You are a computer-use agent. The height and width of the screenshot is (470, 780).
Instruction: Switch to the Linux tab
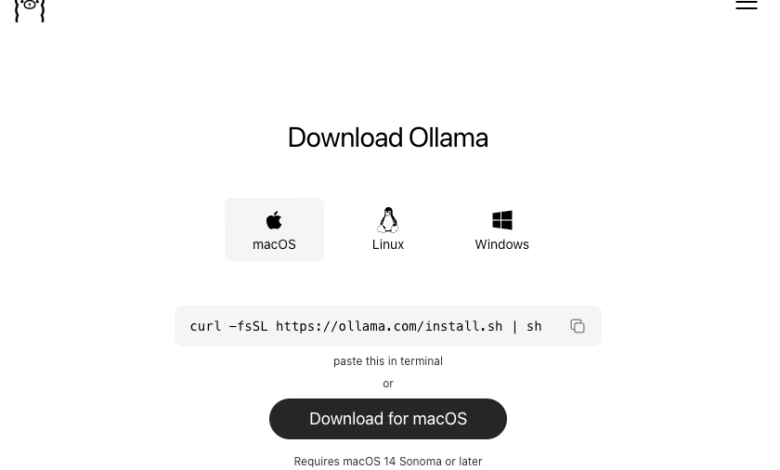coord(388,229)
